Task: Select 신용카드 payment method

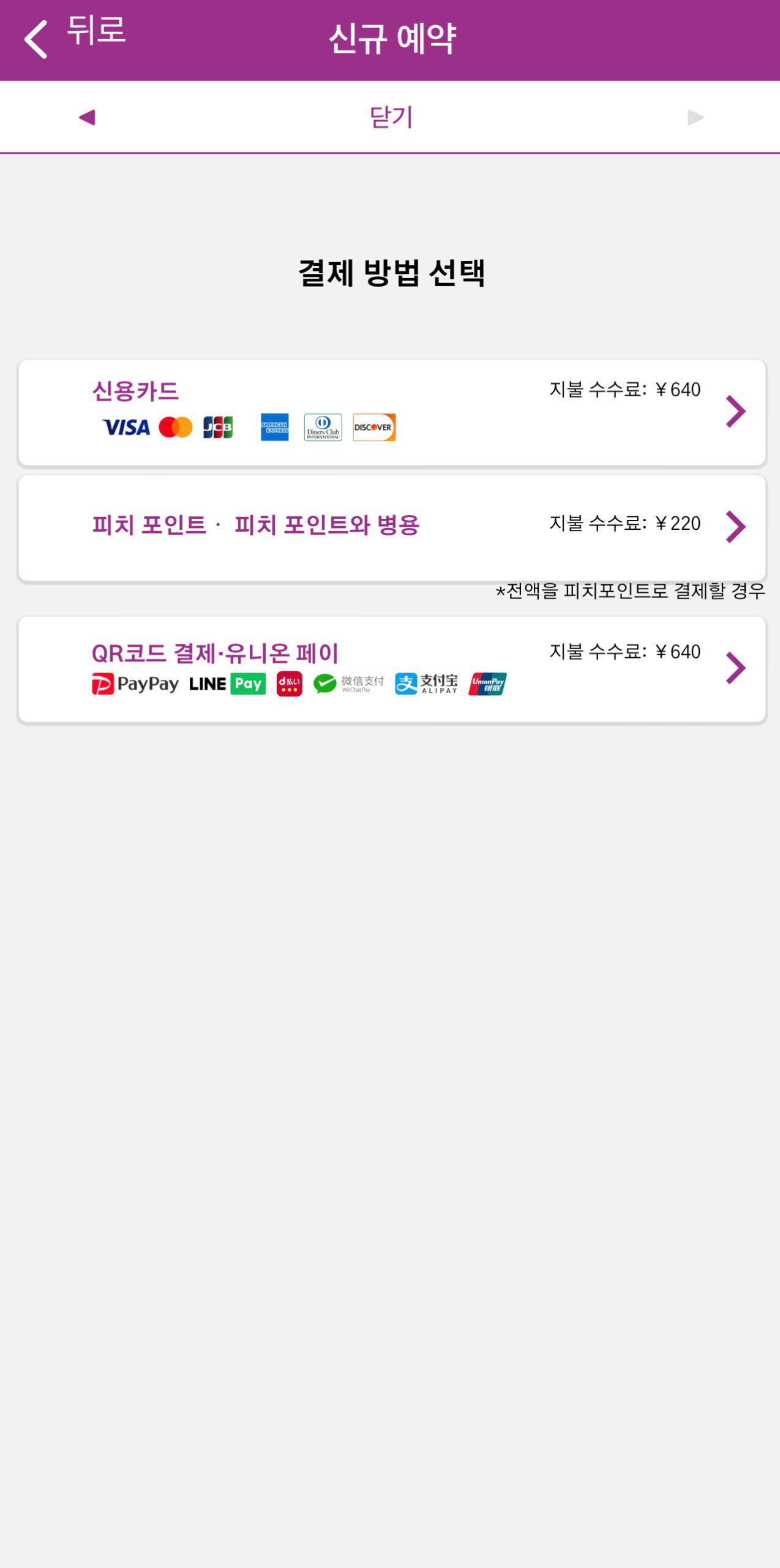Action: point(392,412)
